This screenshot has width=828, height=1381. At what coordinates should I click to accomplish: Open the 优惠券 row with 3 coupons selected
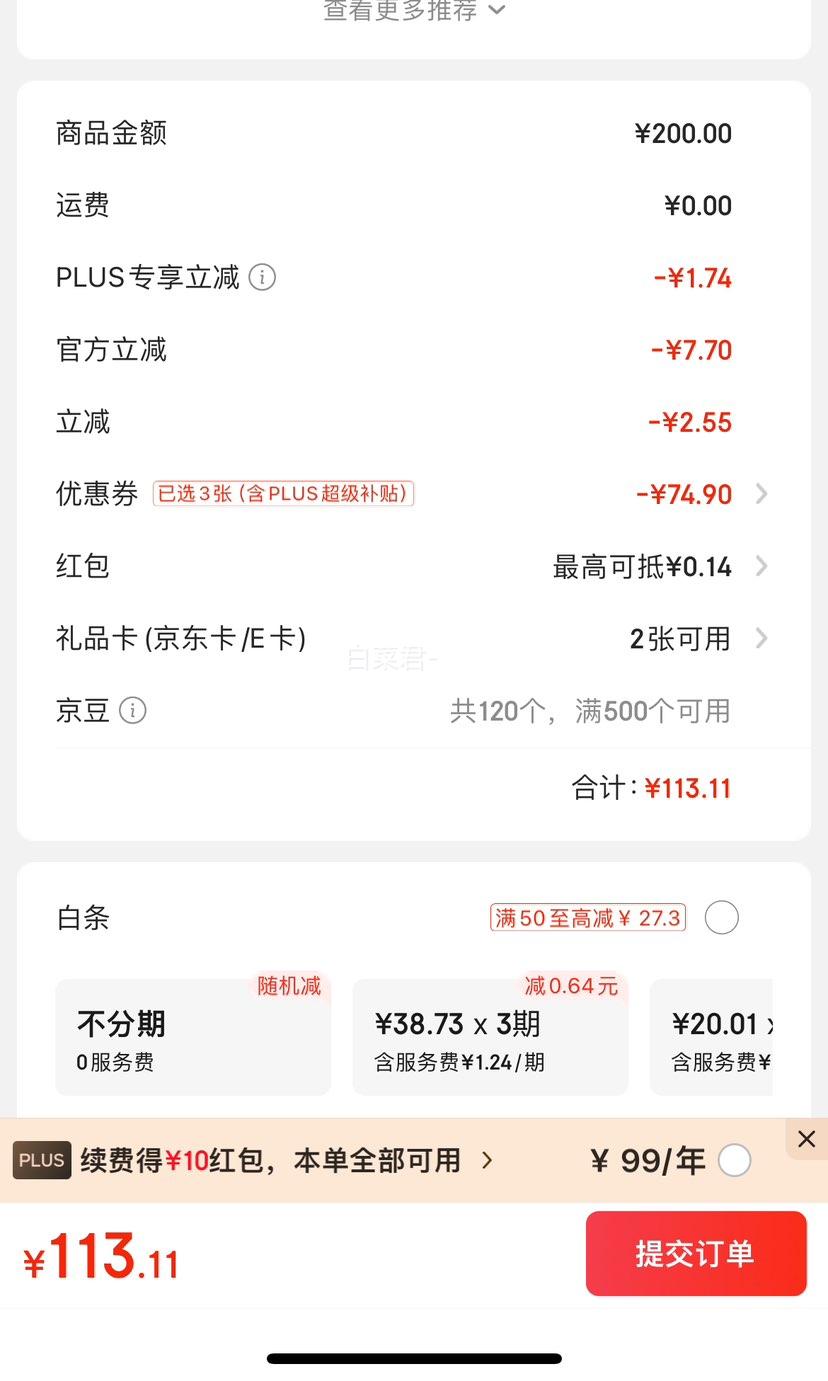pos(413,494)
